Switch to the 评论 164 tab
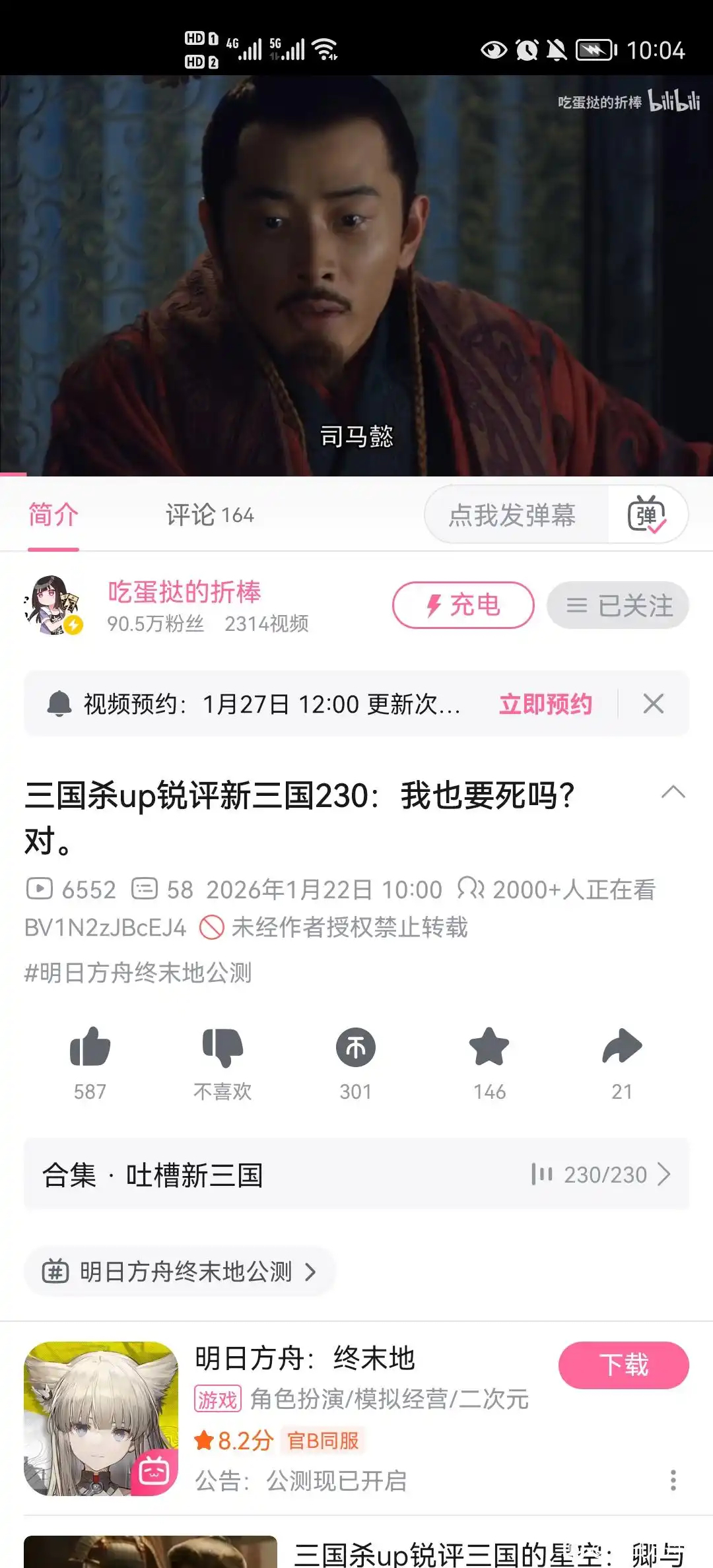The image size is (713, 1568). (x=209, y=515)
